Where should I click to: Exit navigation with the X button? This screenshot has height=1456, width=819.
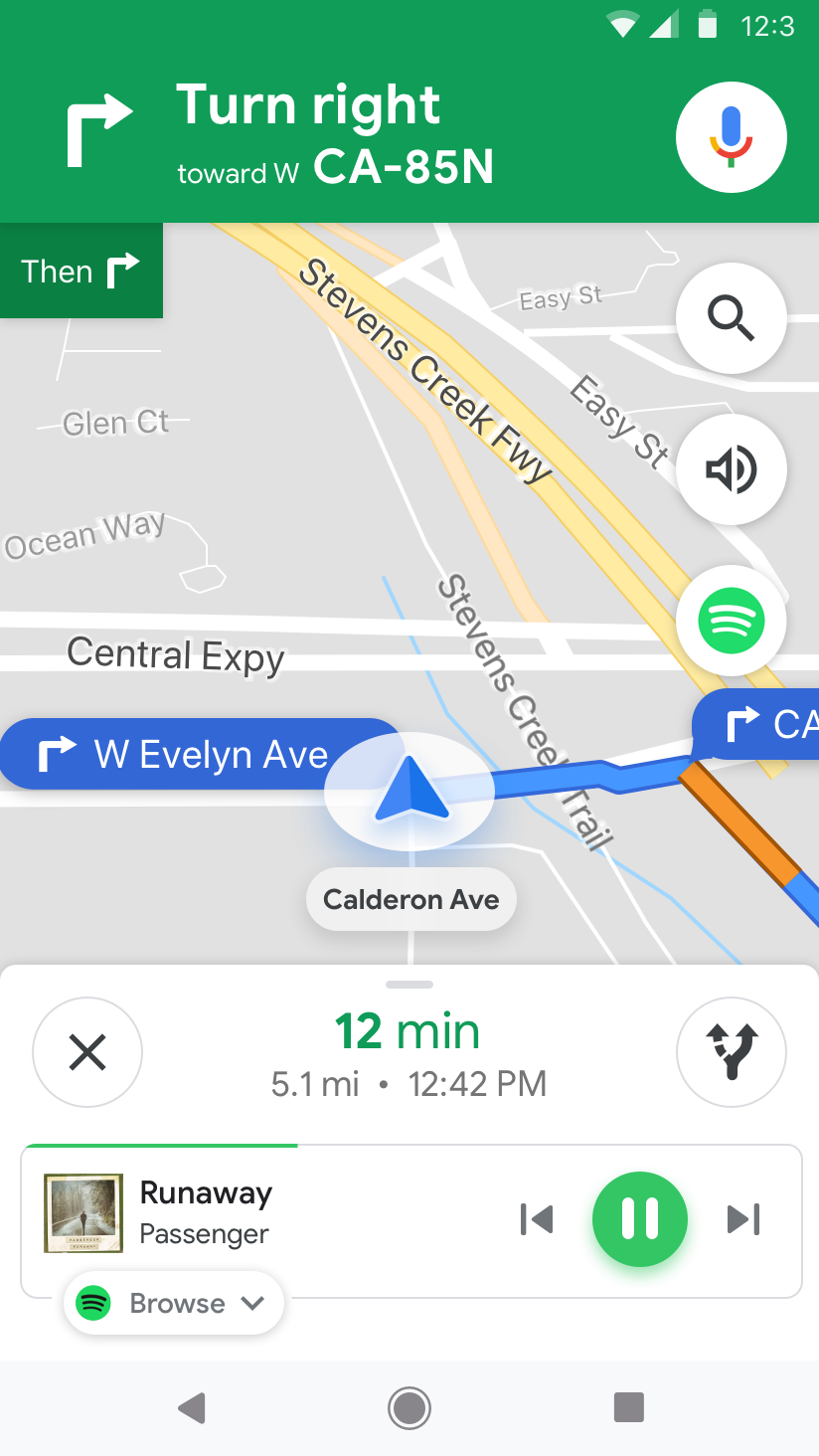[x=87, y=1051]
